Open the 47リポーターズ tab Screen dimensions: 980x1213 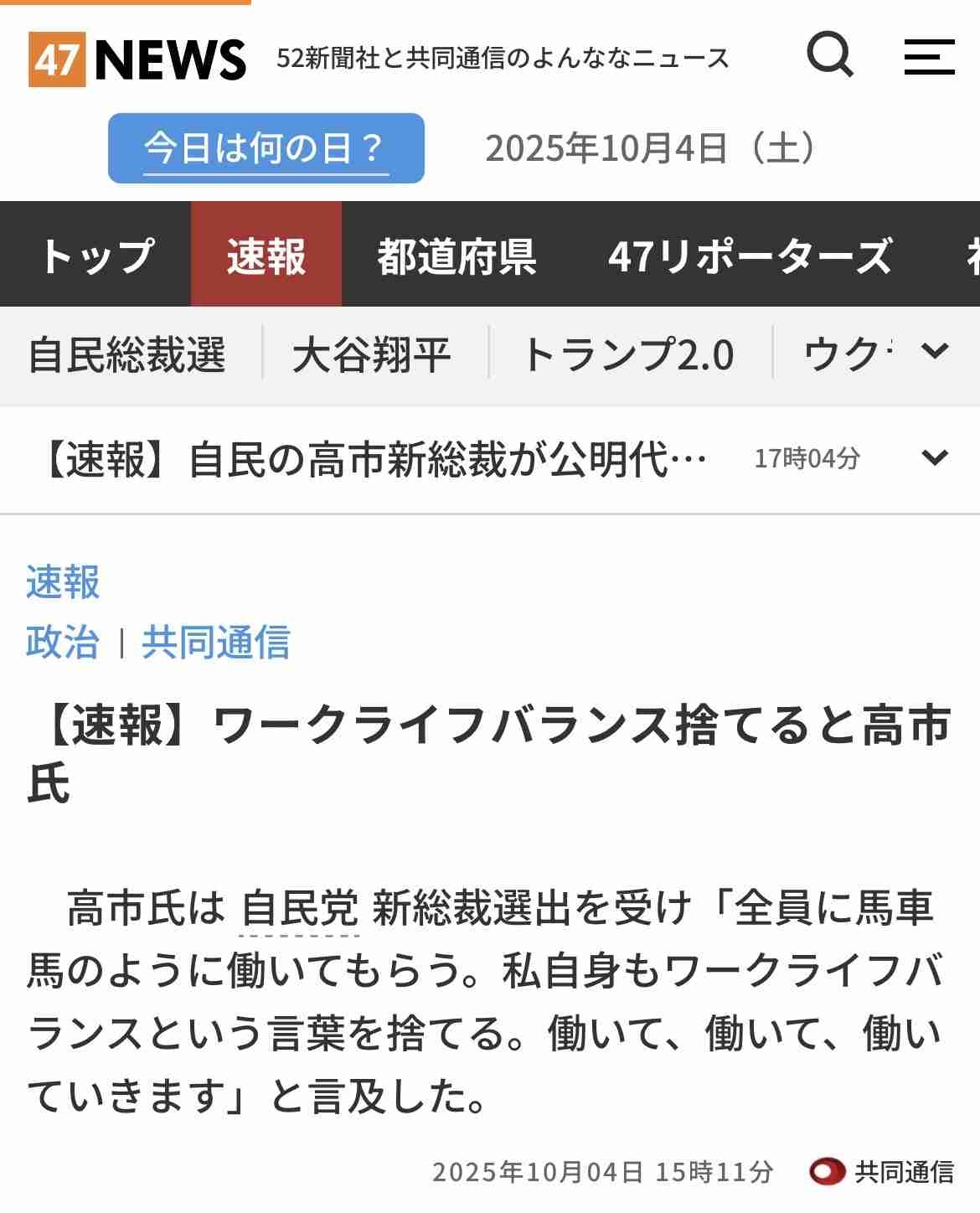tap(750, 255)
